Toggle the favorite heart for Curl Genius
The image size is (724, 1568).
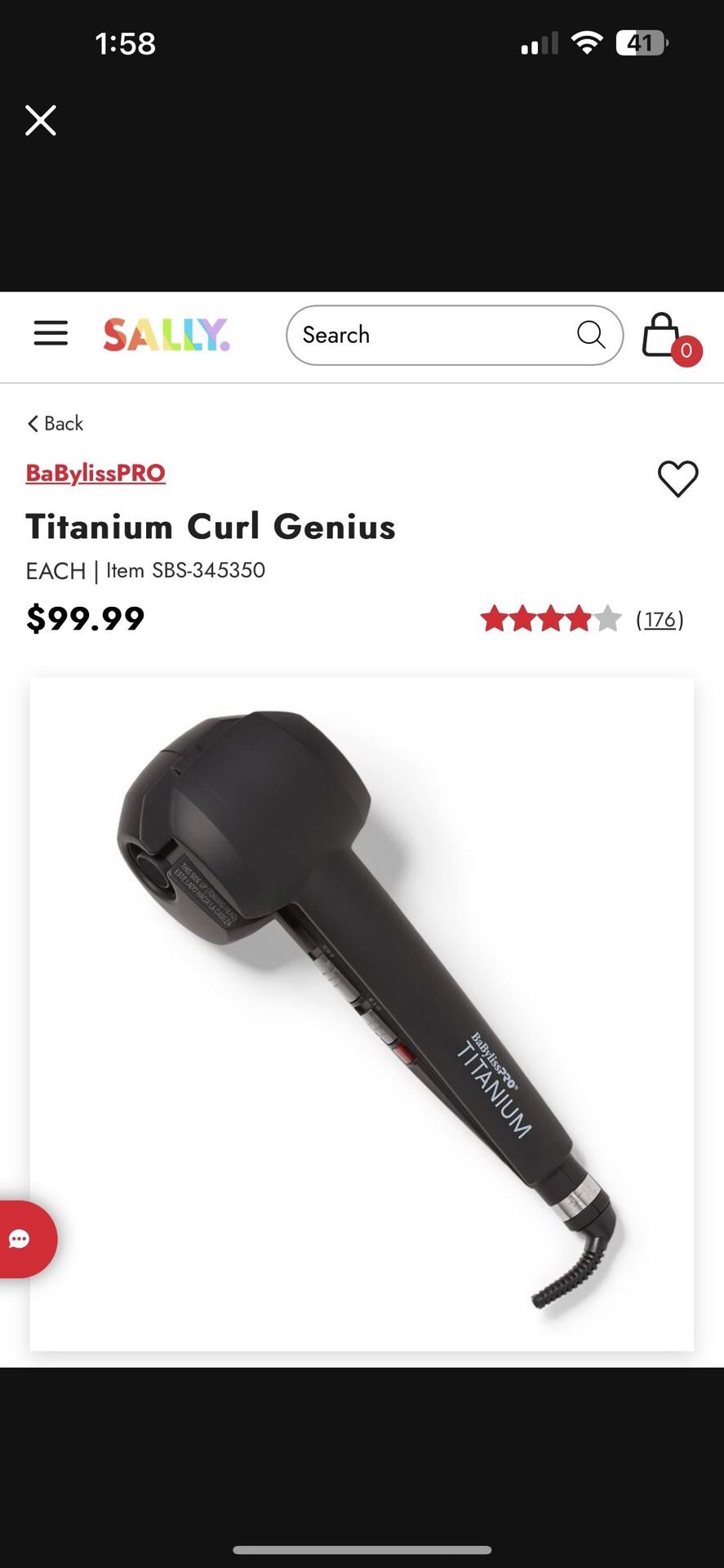tap(677, 479)
